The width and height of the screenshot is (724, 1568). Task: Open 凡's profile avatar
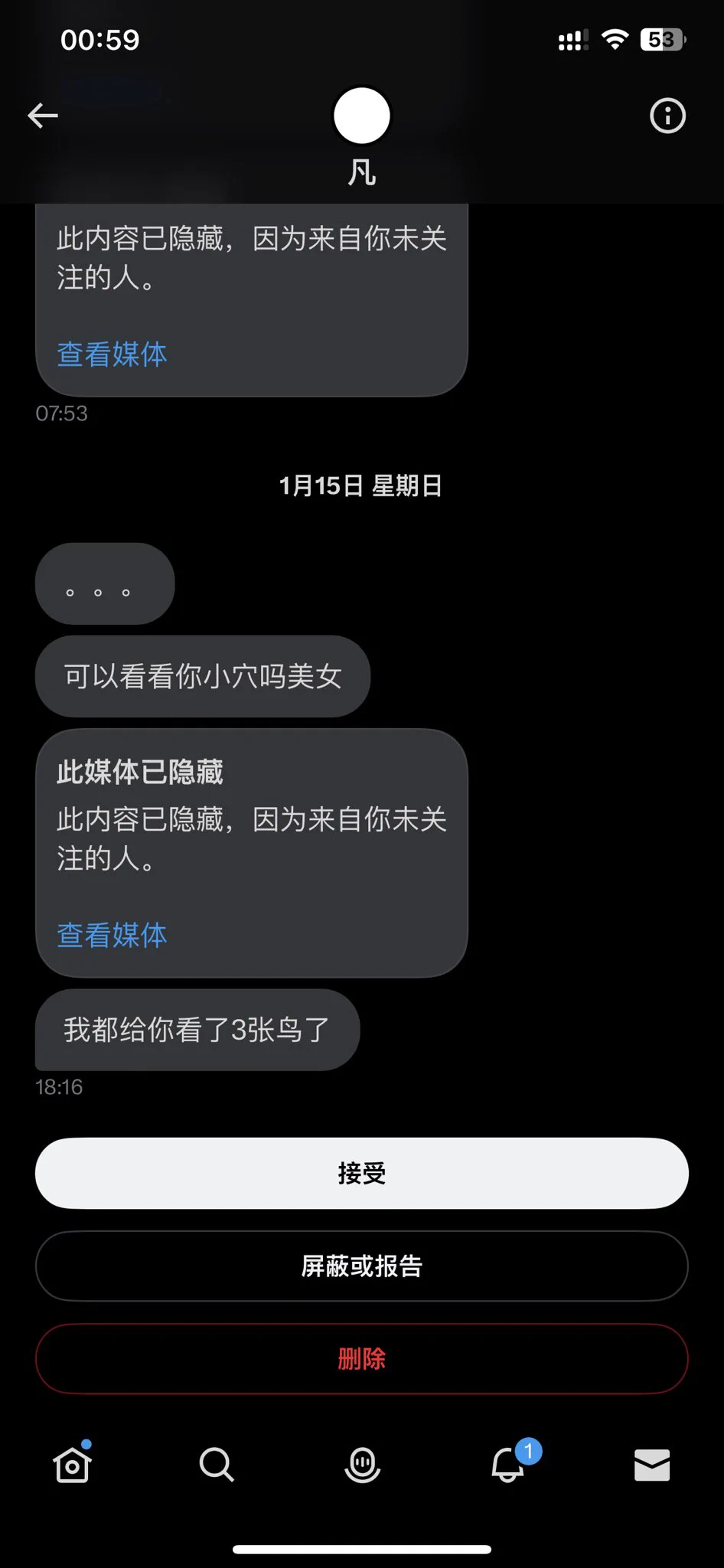[x=361, y=116]
